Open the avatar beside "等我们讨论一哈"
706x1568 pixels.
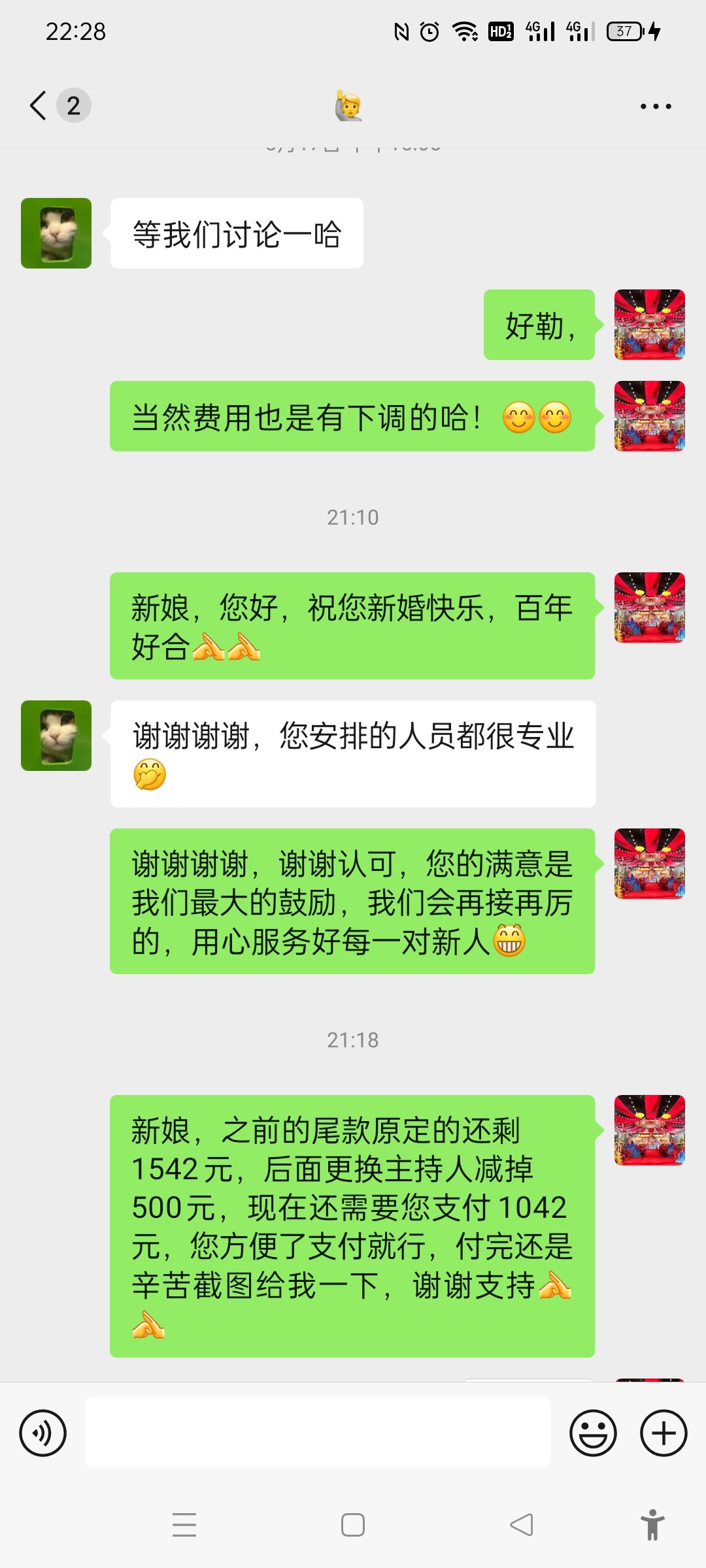(56, 233)
